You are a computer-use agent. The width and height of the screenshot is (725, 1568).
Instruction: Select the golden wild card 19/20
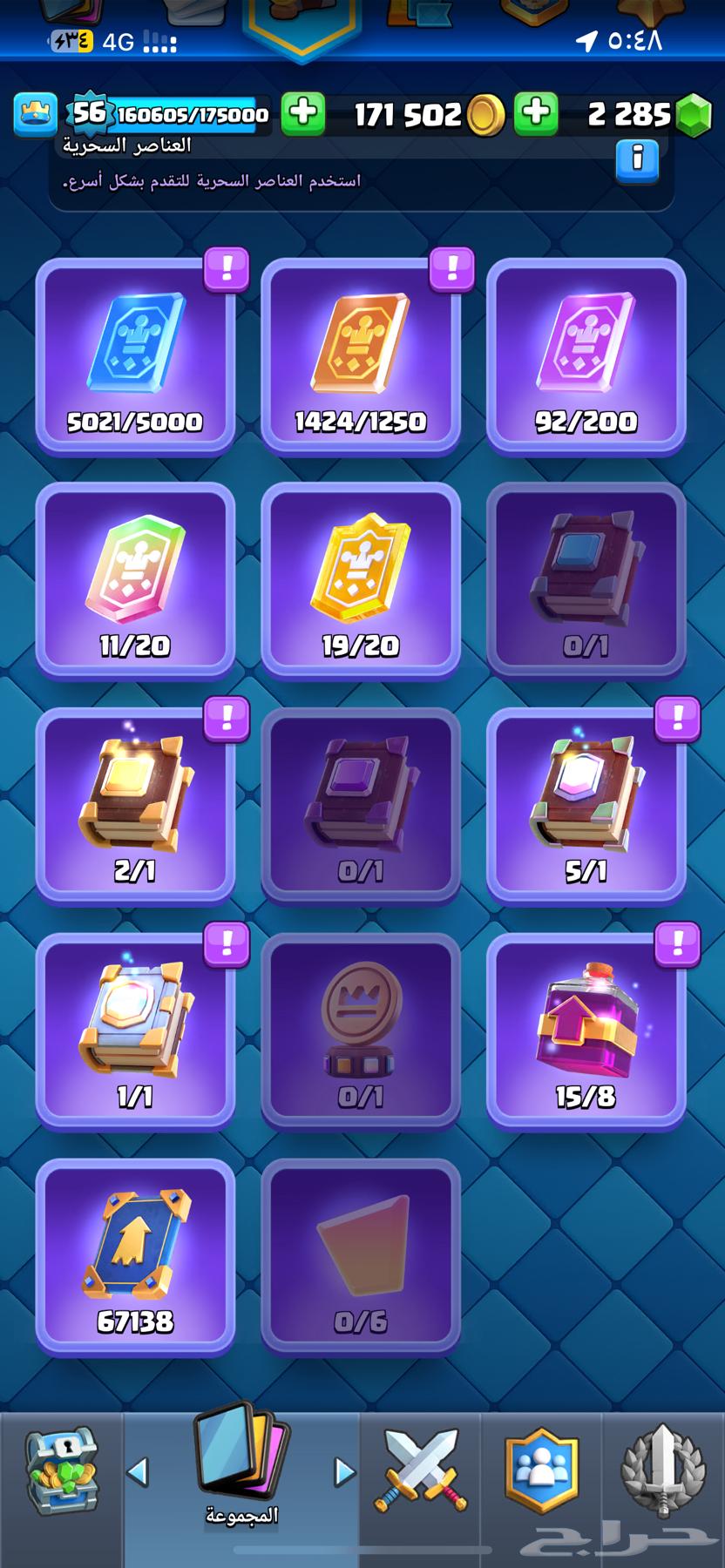[x=360, y=579]
